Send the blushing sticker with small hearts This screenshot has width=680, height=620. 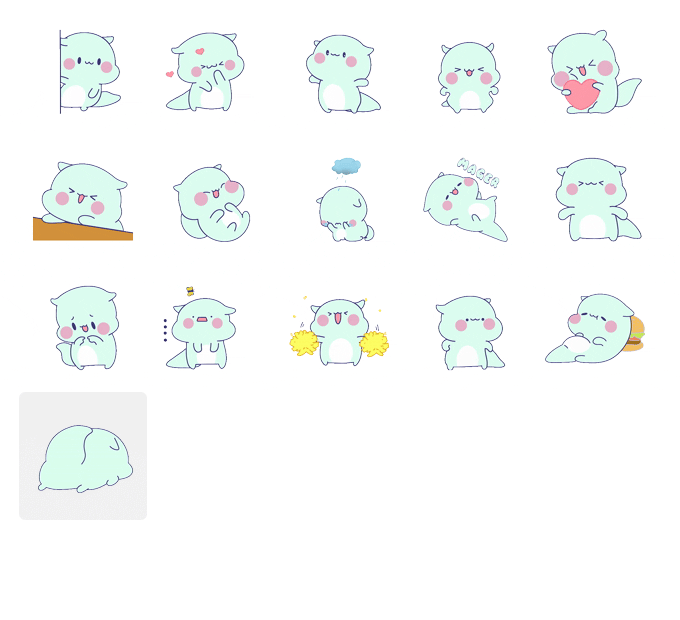tap(206, 72)
